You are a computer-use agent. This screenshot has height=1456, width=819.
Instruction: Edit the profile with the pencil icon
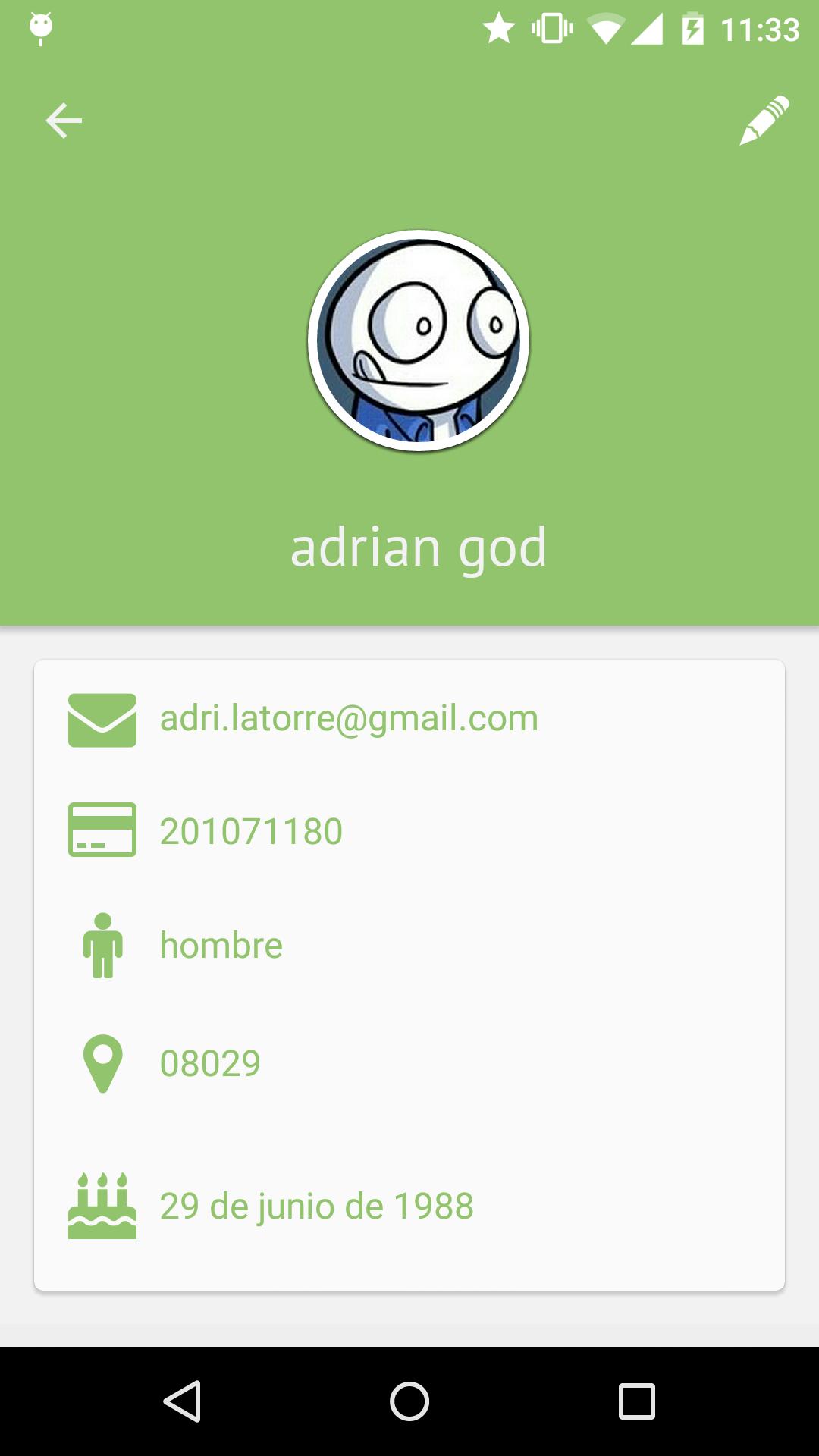764,121
